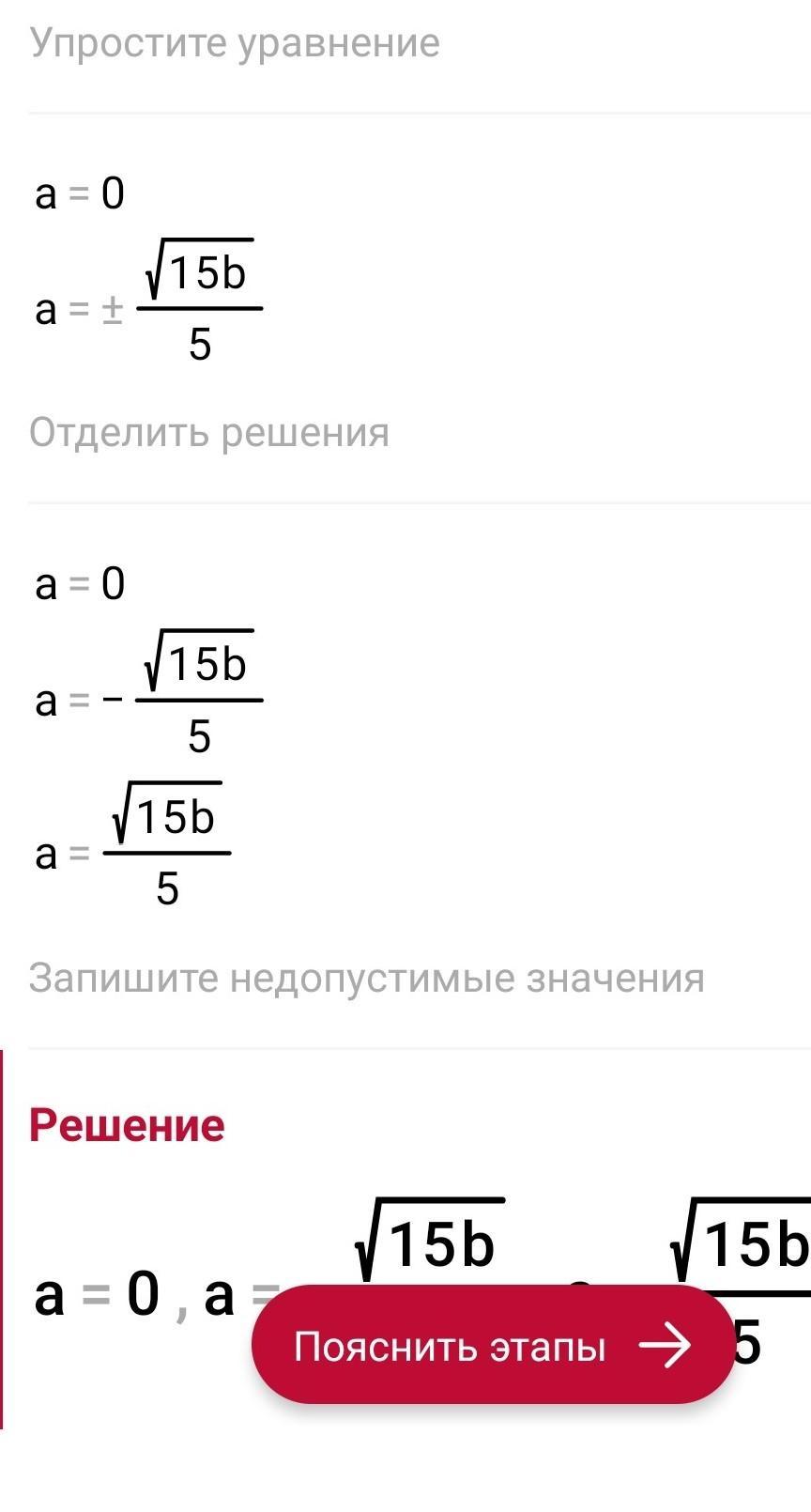Tap the 'Пояснить этапы' button
This screenshot has height=1512, width=811.
pos(492,1346)
